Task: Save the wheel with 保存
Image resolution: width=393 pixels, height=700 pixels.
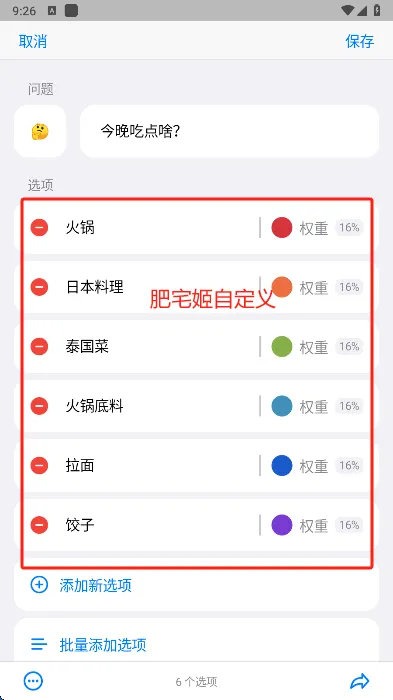Action: [360, 41]
